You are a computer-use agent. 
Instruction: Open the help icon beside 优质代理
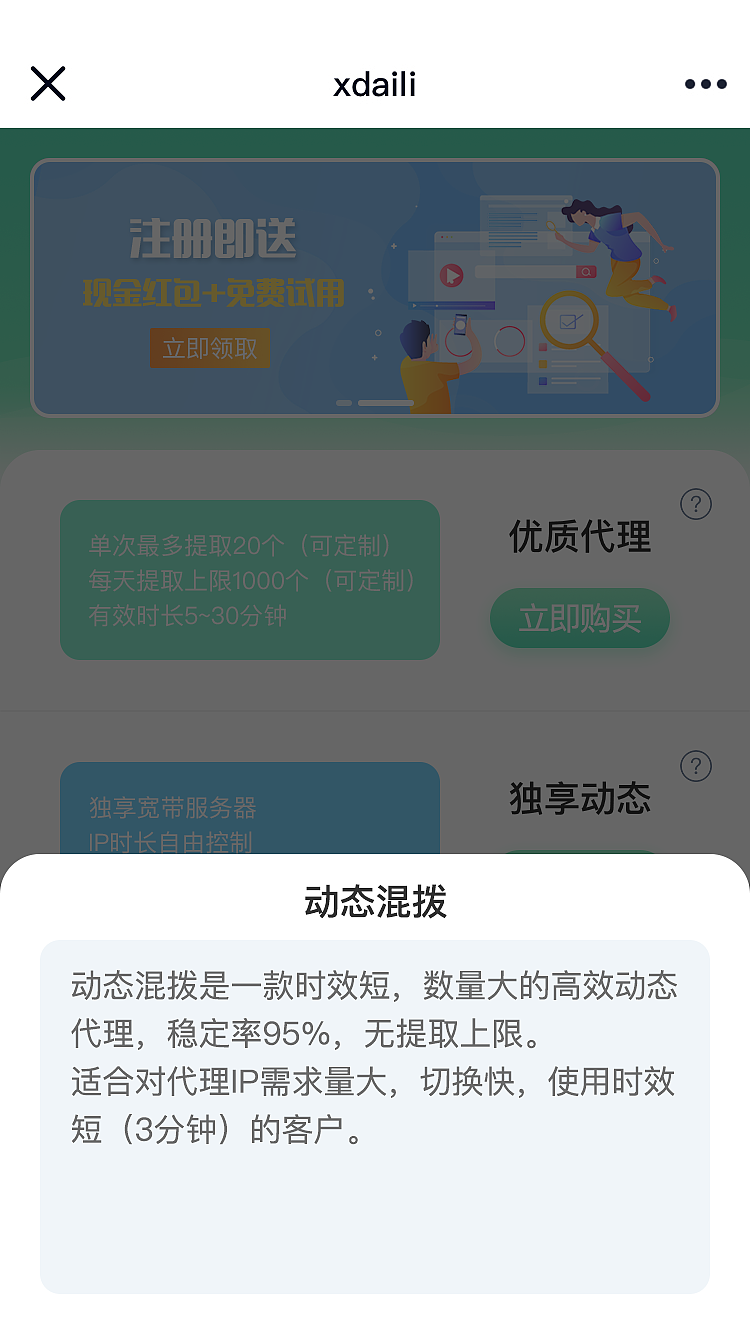pyautogui.click(x=695, y=504)
